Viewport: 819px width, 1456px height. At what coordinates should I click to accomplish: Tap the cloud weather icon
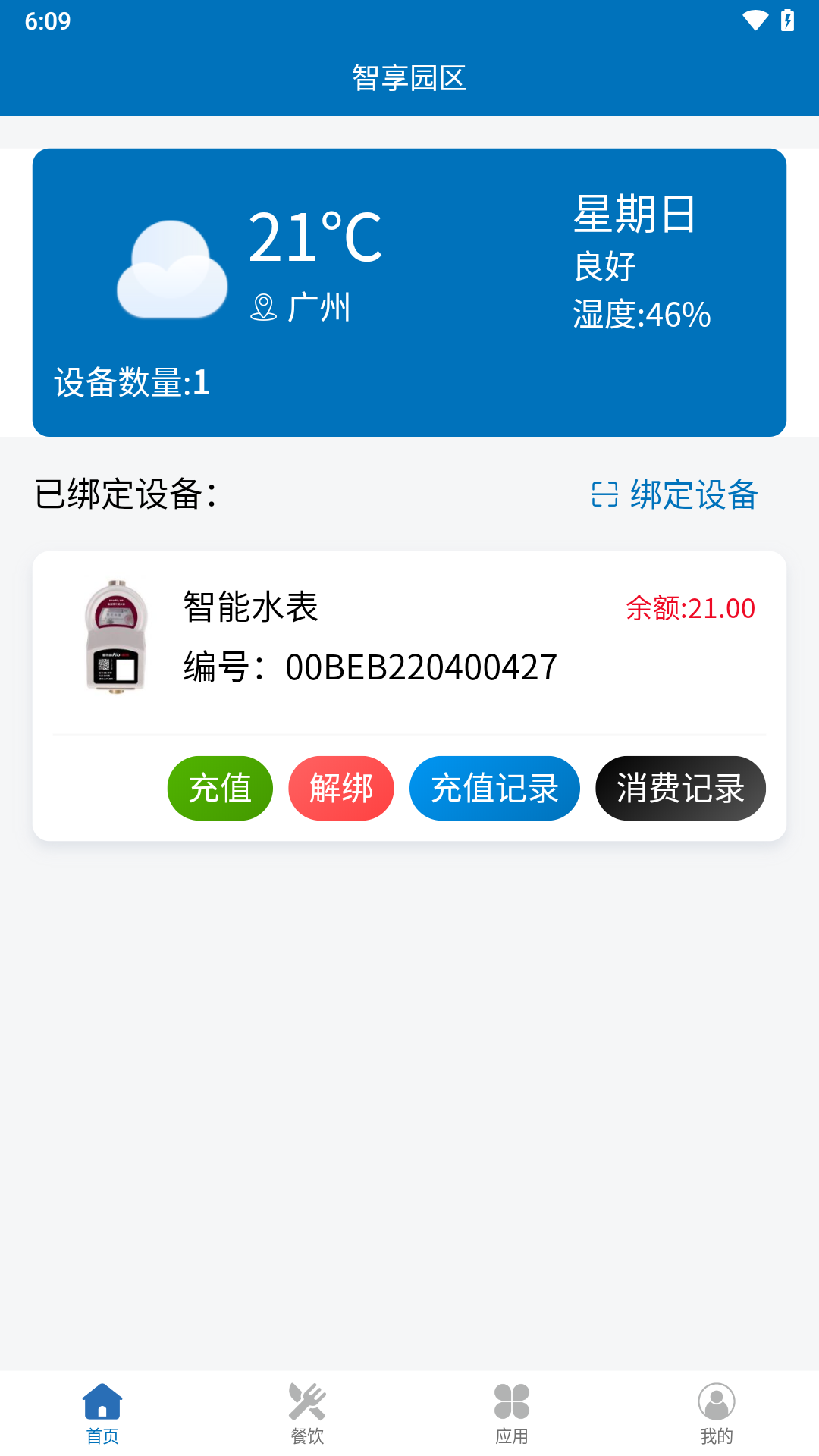point(171,269)
